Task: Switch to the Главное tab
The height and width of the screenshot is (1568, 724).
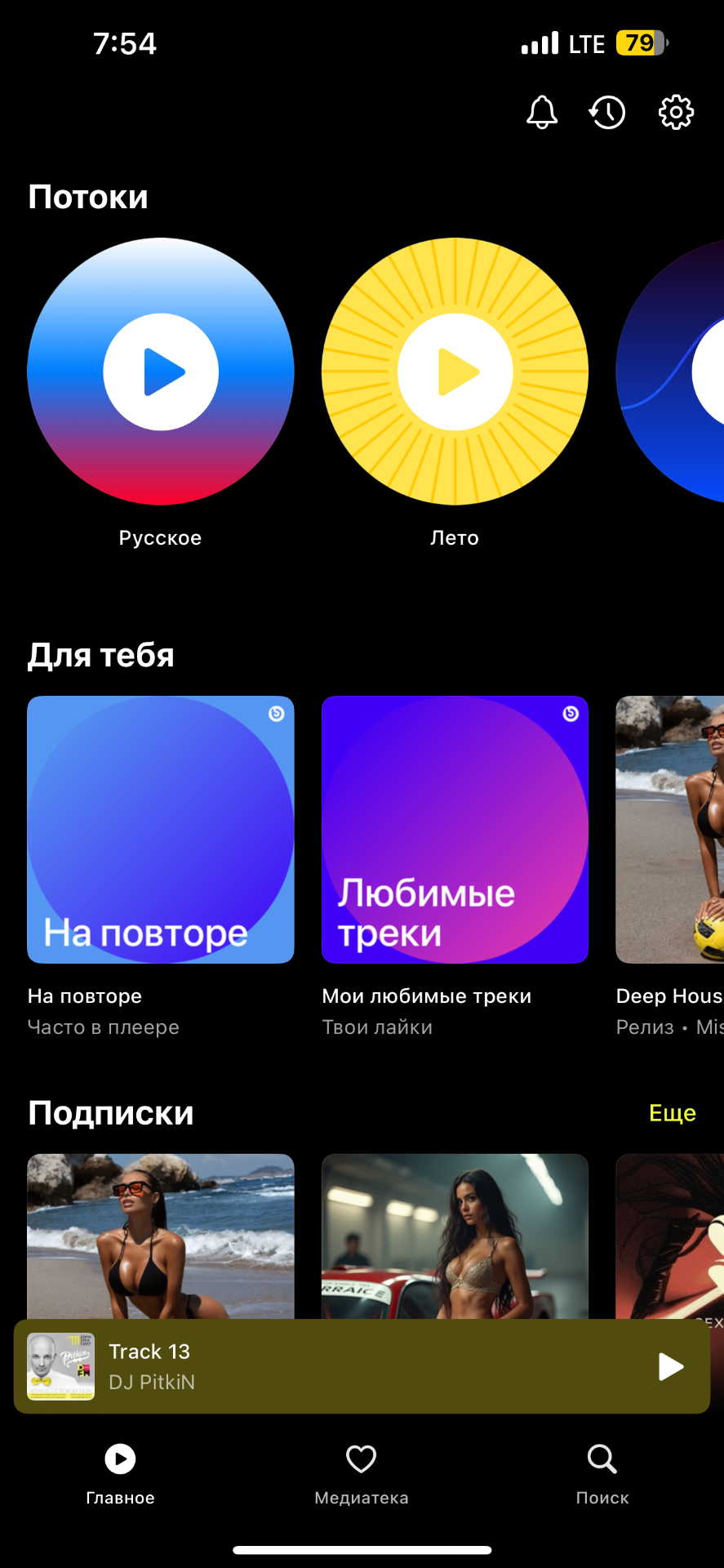Action: 120,1472
